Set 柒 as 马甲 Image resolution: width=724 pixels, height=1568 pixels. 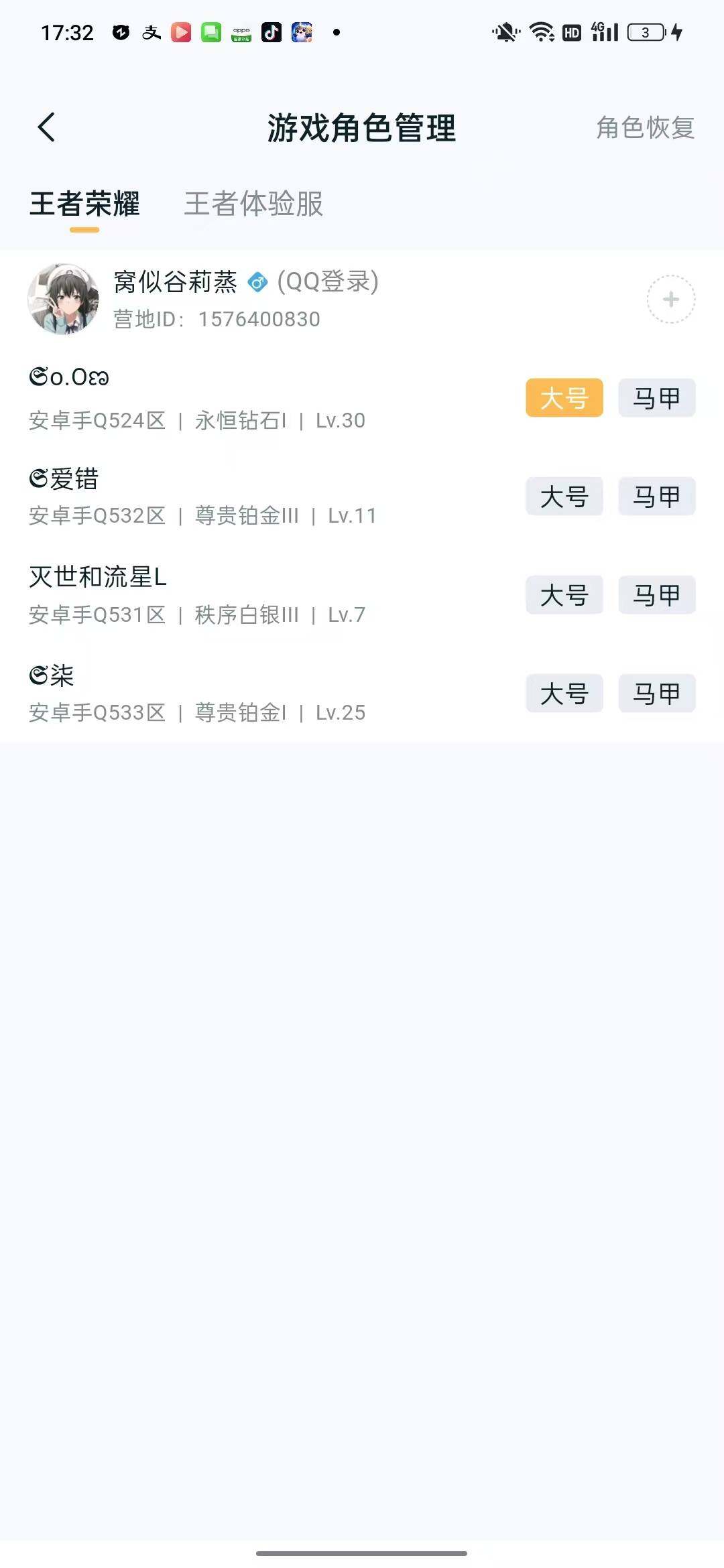[x=656, y=694]
